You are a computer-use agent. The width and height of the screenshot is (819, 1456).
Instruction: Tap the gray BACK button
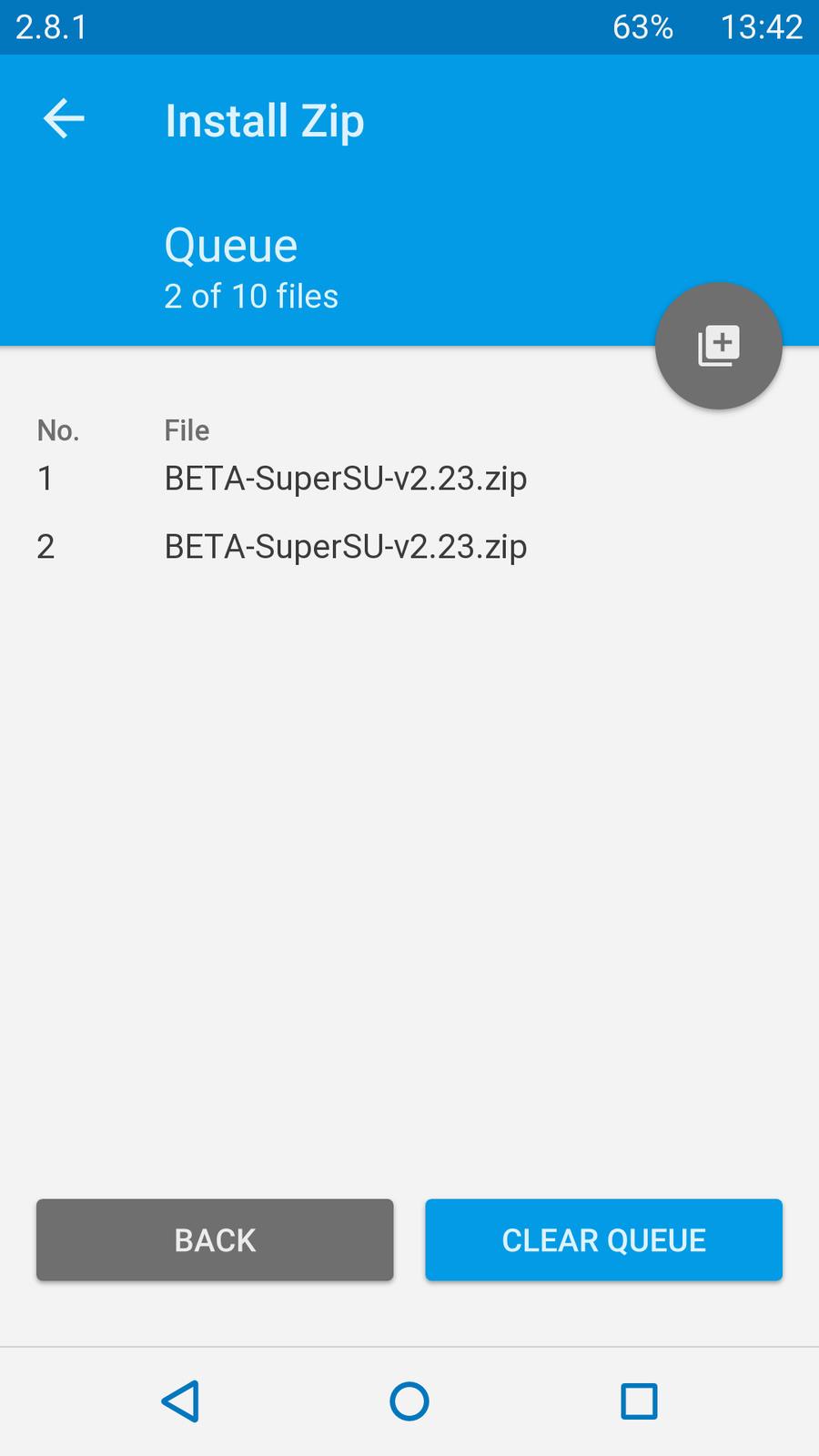[215, 1239]
